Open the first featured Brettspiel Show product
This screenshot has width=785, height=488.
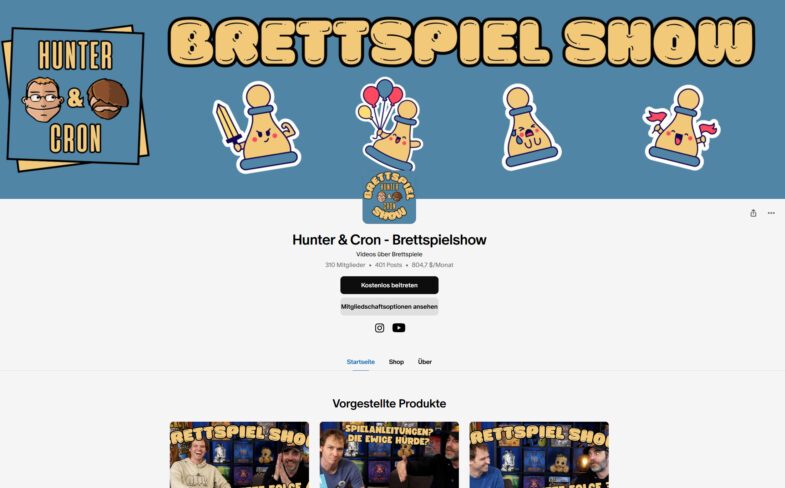(x=239, y=455)
